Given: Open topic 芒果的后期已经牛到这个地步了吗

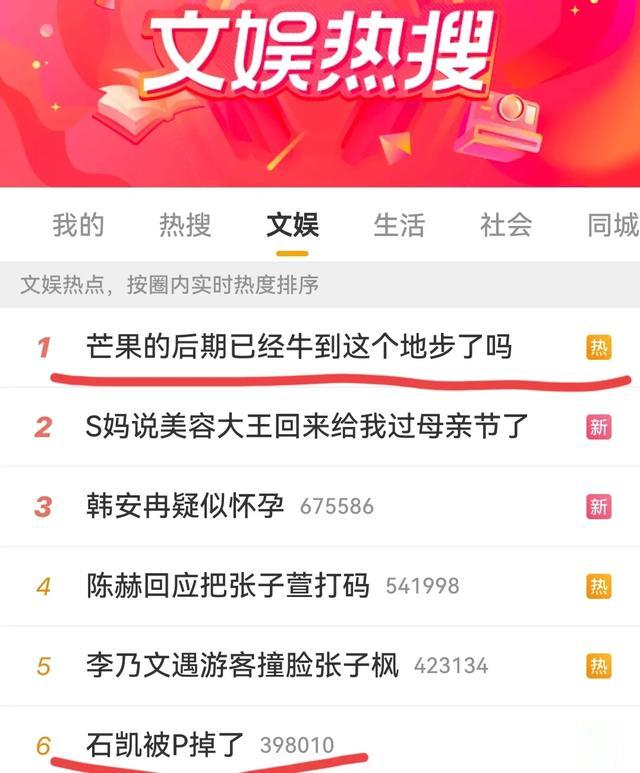Looking at the screenshot, I should 299,347.
